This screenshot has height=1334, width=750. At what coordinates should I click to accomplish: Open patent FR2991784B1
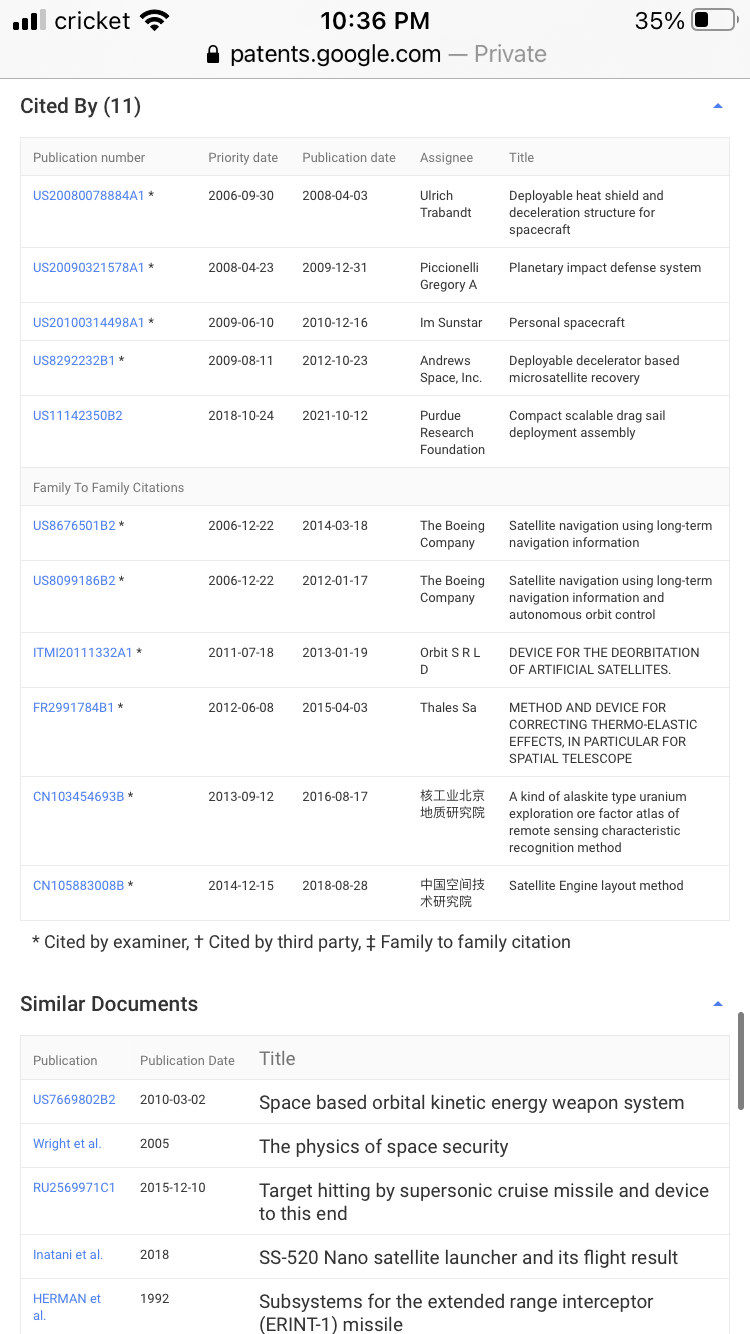[74, 708]
